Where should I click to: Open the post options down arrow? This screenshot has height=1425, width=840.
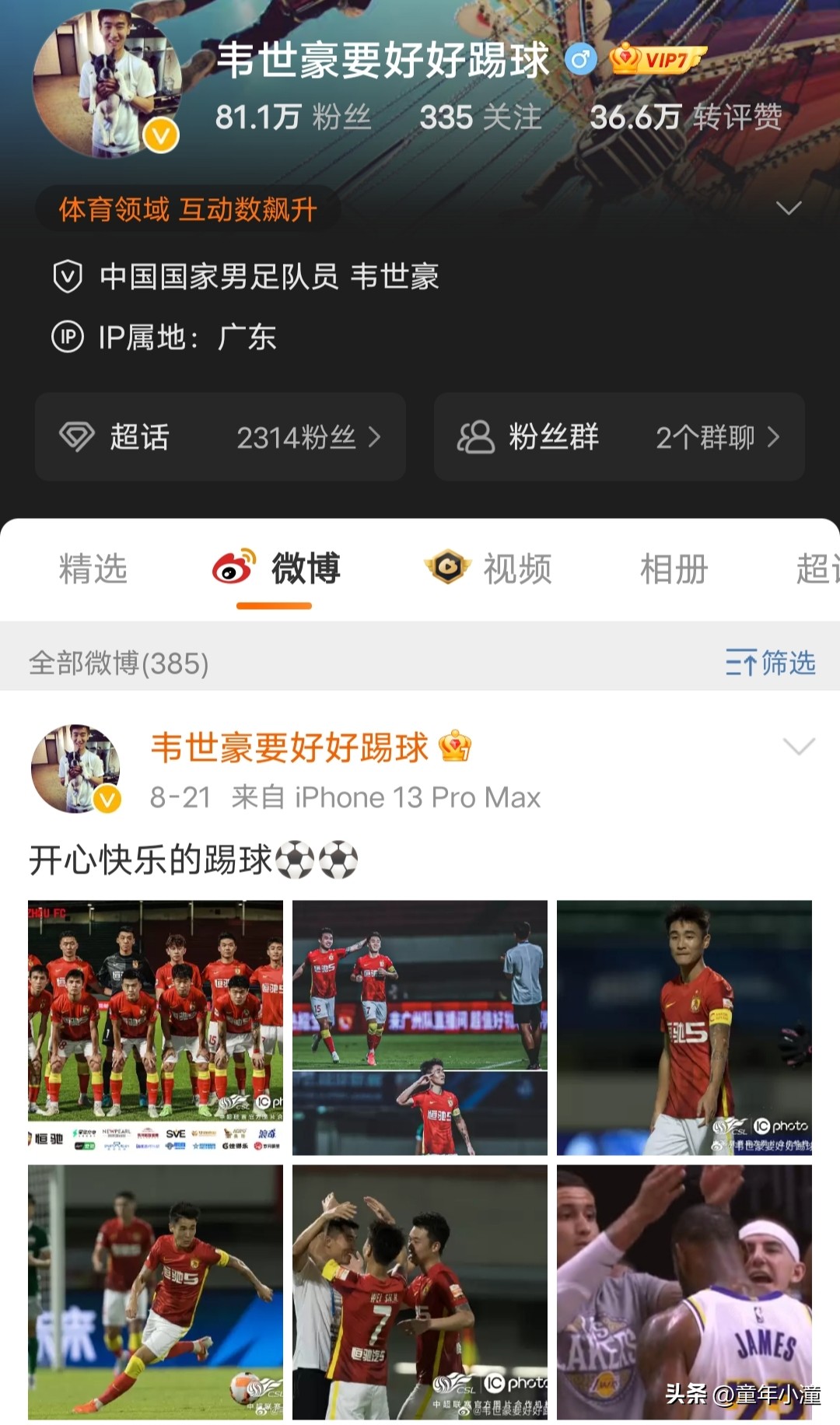pyautogui.click(x=797, y=748)
